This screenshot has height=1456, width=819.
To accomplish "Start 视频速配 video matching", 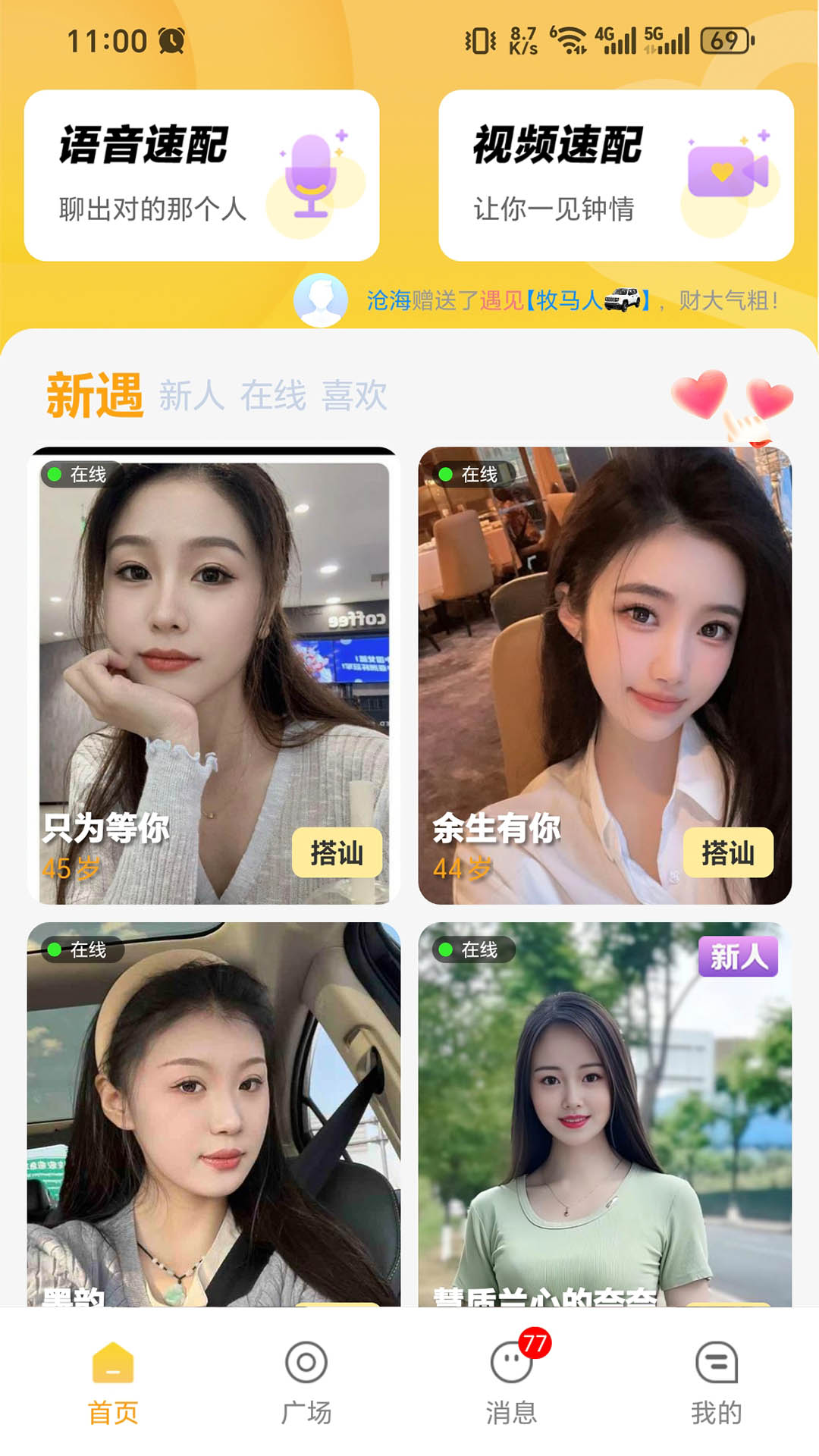I will (616, 175).
